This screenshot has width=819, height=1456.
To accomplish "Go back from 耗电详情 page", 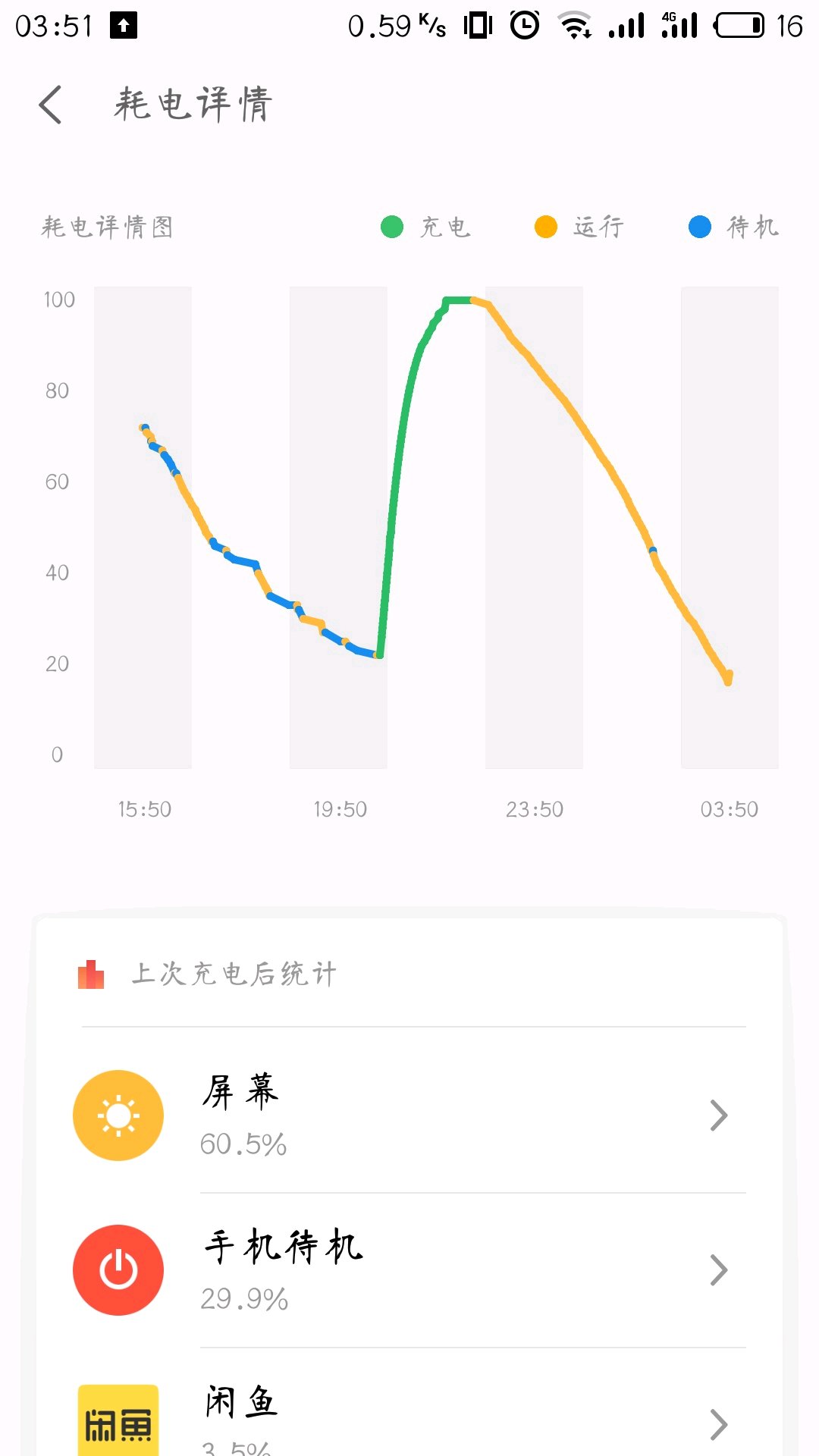I will pyautogui.click(x=50, y=105).
